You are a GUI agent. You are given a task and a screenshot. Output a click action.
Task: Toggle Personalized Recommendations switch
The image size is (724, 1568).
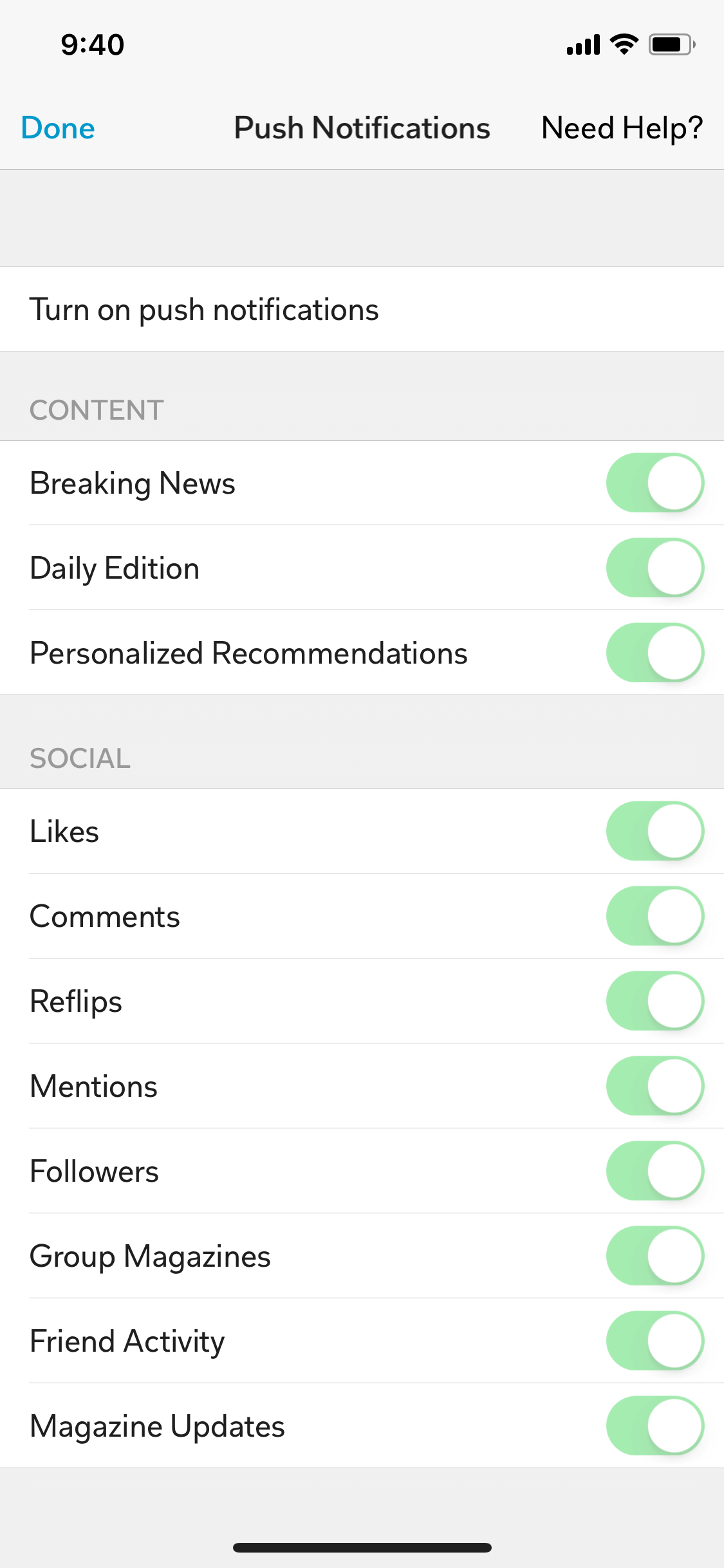tap(655, 653)
